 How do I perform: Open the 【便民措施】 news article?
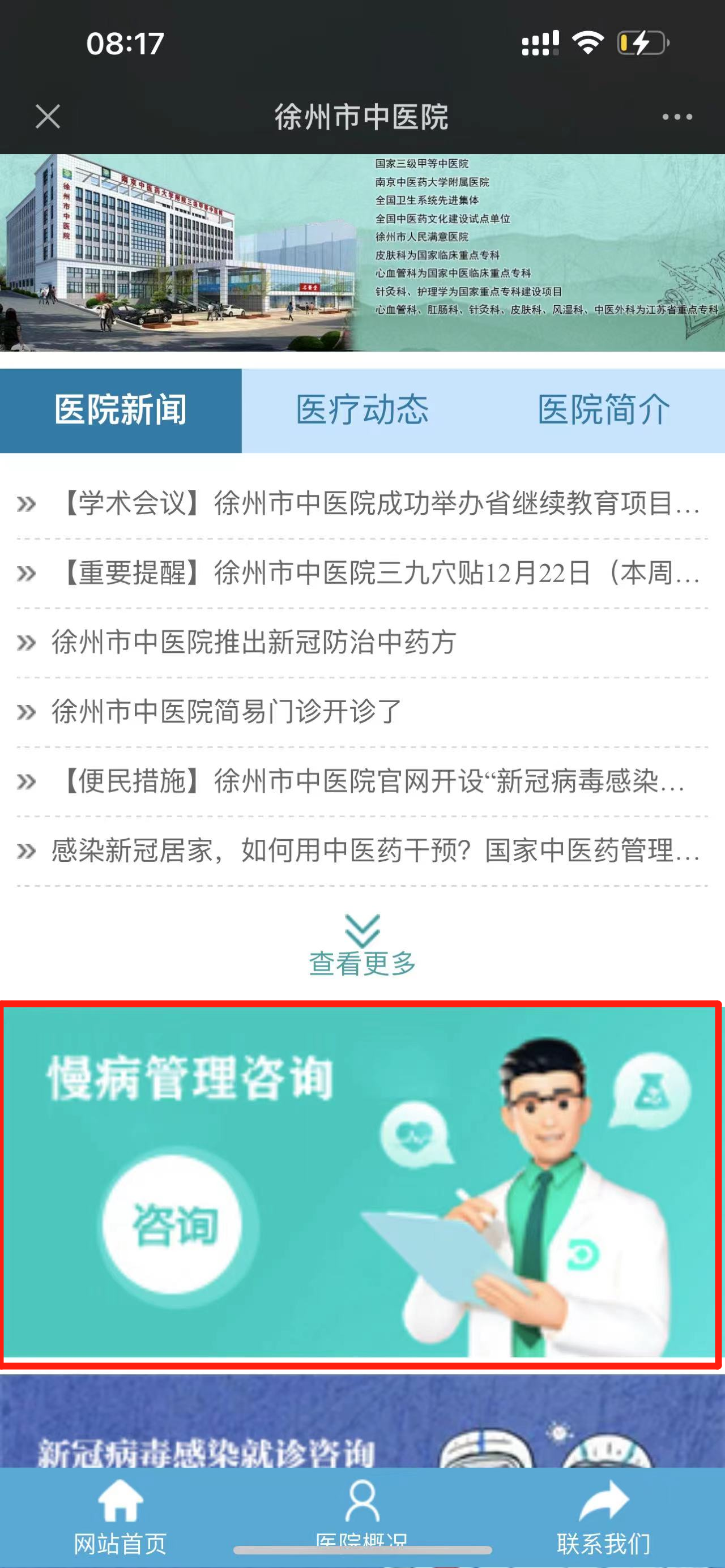point(372,781)
